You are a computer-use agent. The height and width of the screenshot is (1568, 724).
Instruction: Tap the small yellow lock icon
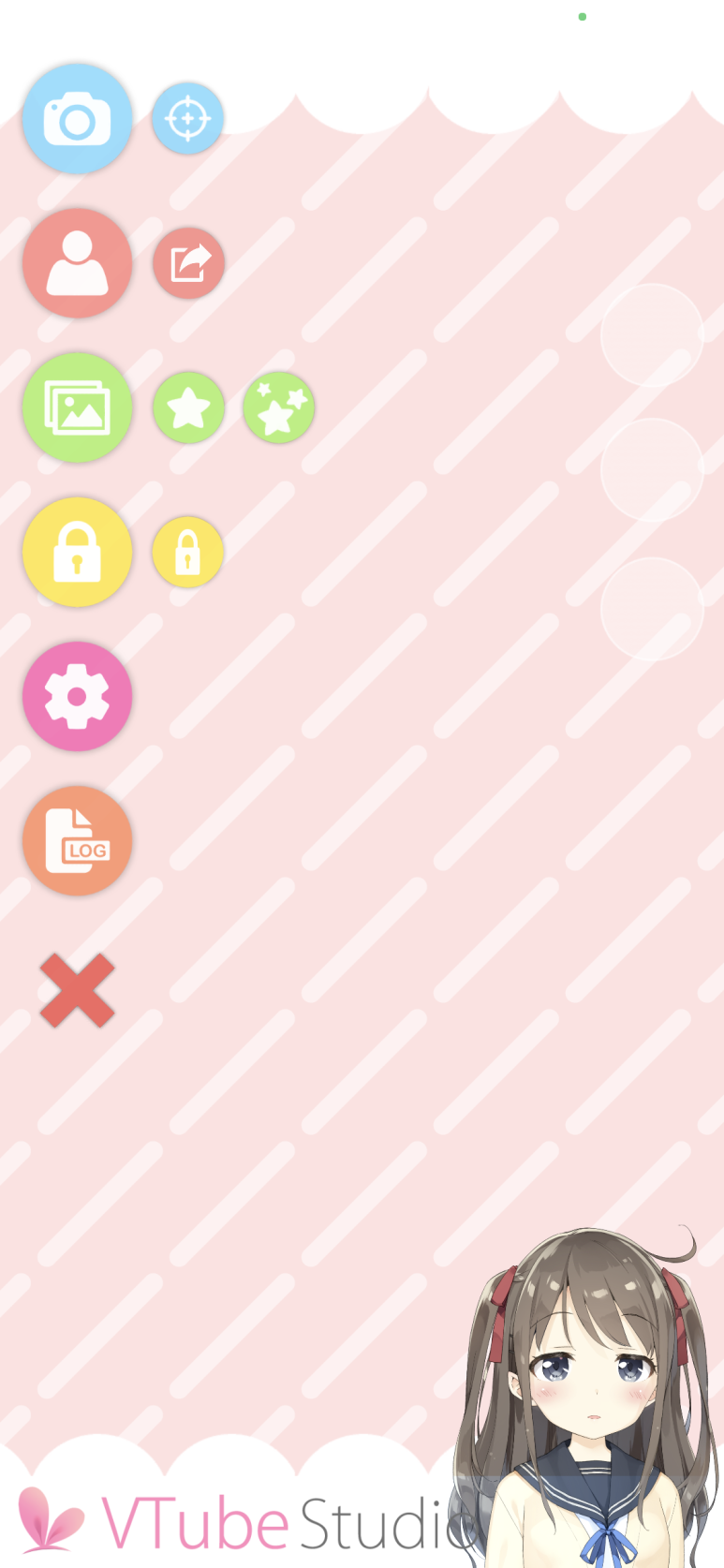click(188, 552)
